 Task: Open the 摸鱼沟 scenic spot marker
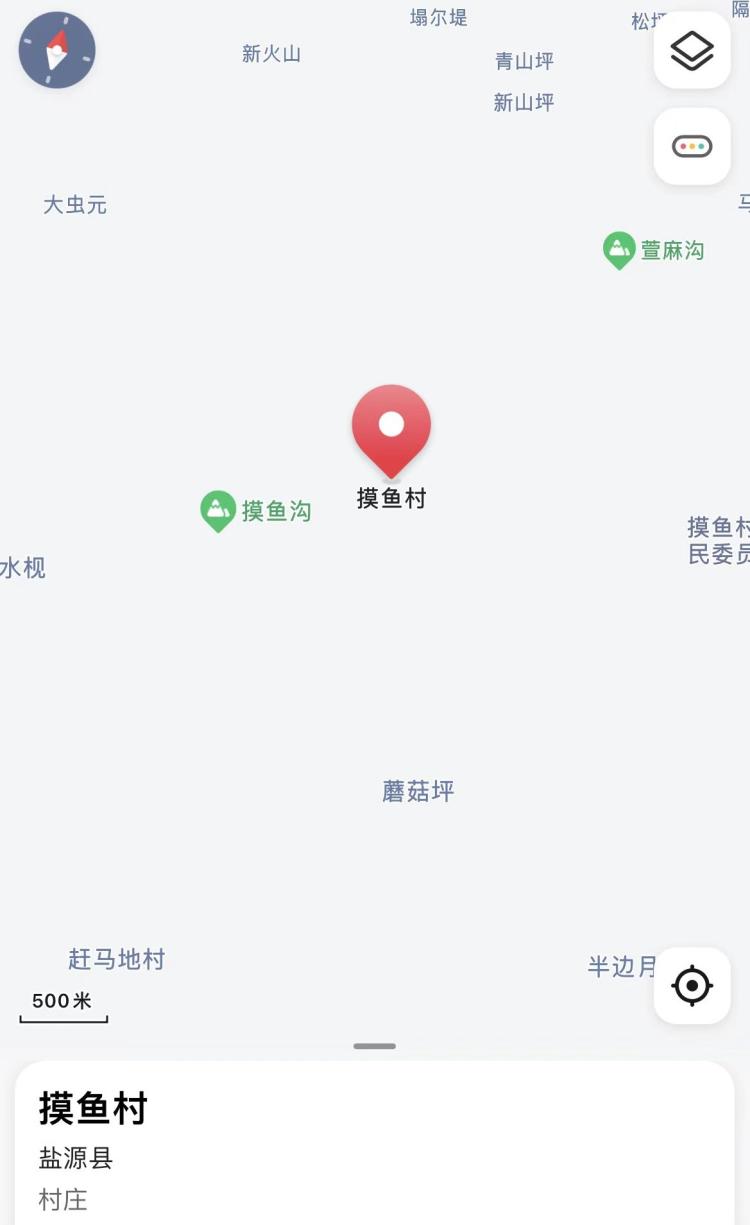point(218,510)
